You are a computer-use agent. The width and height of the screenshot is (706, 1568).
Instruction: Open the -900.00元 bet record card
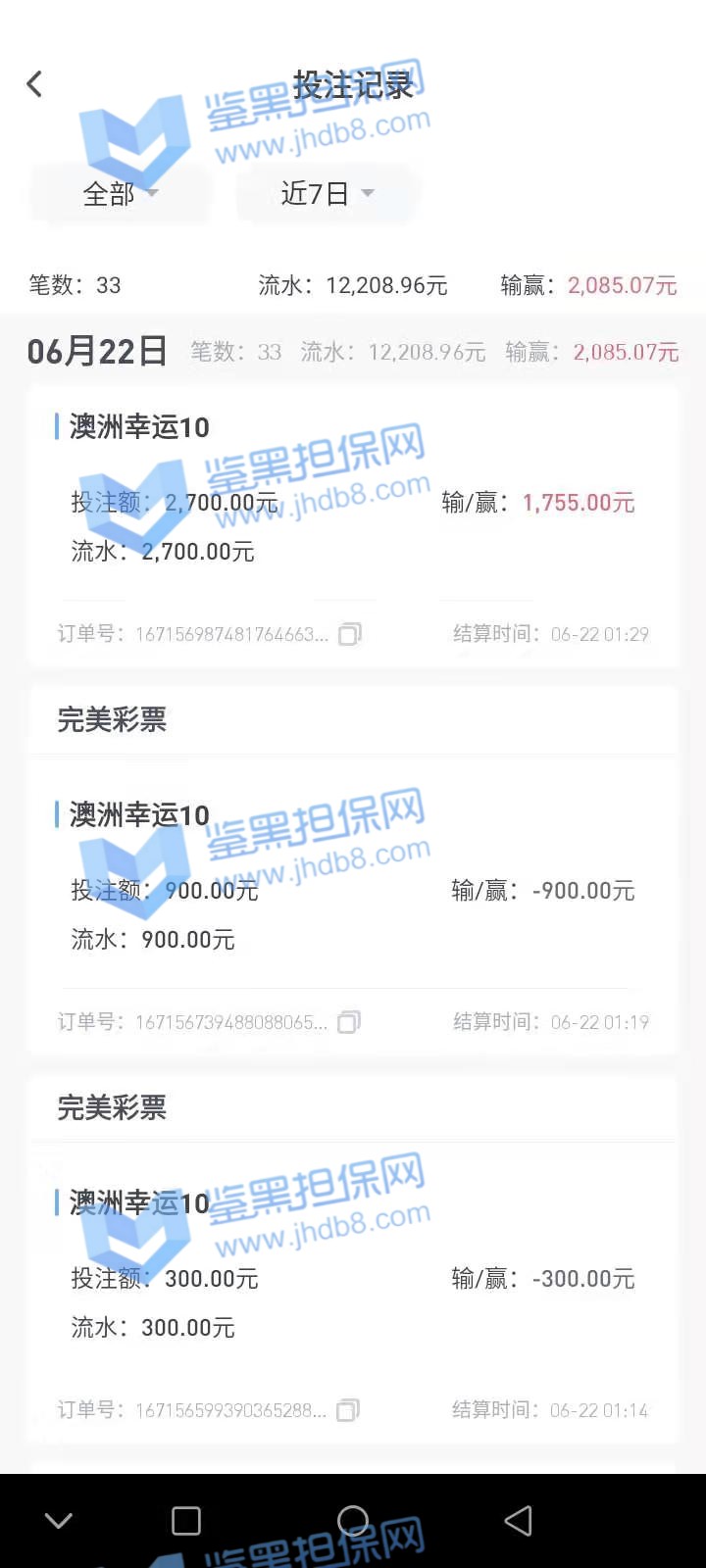(353, 914)
